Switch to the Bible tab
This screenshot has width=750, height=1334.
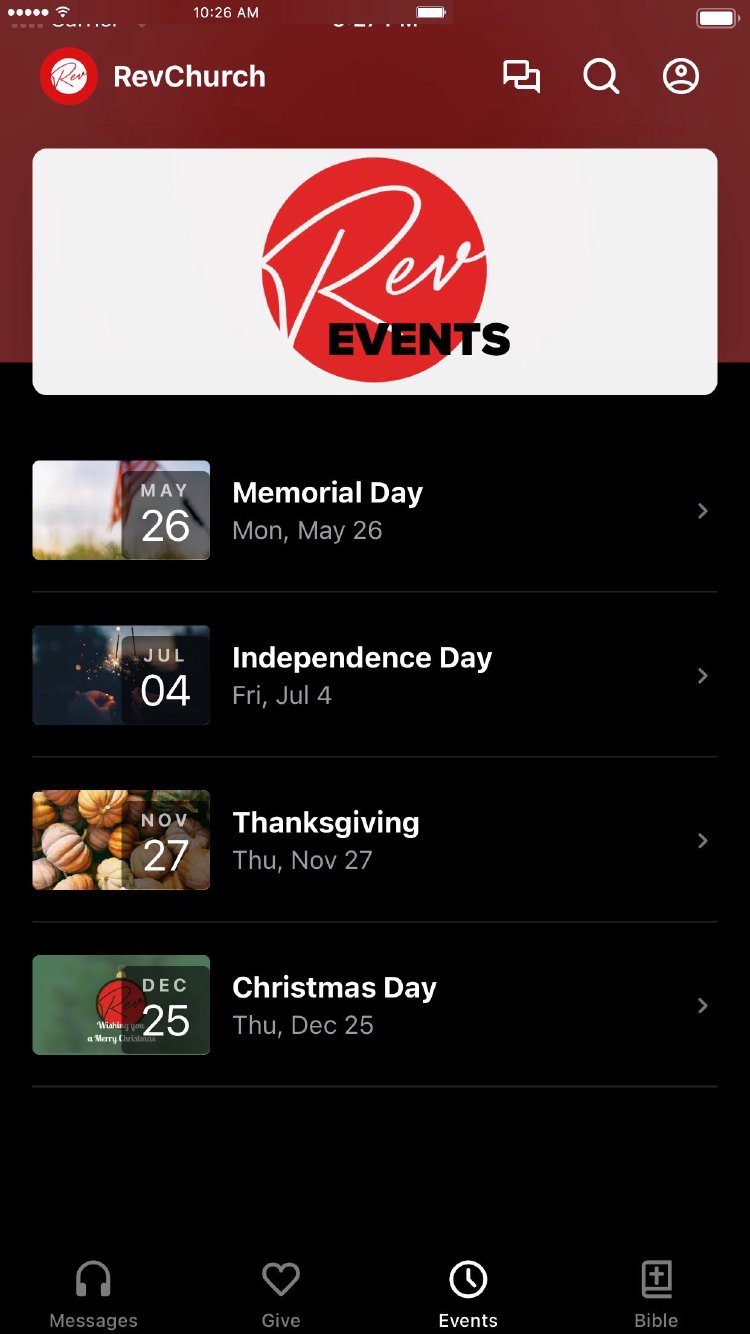point(656,1294)
